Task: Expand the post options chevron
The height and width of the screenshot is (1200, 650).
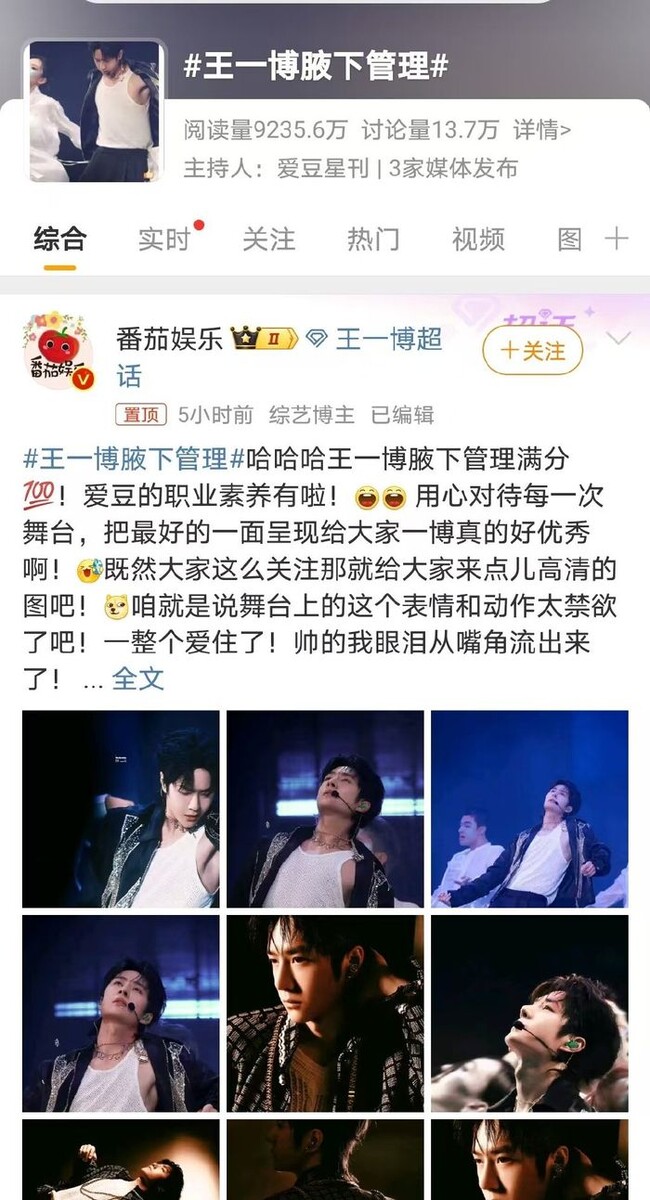Action: [x=619, y=339]
